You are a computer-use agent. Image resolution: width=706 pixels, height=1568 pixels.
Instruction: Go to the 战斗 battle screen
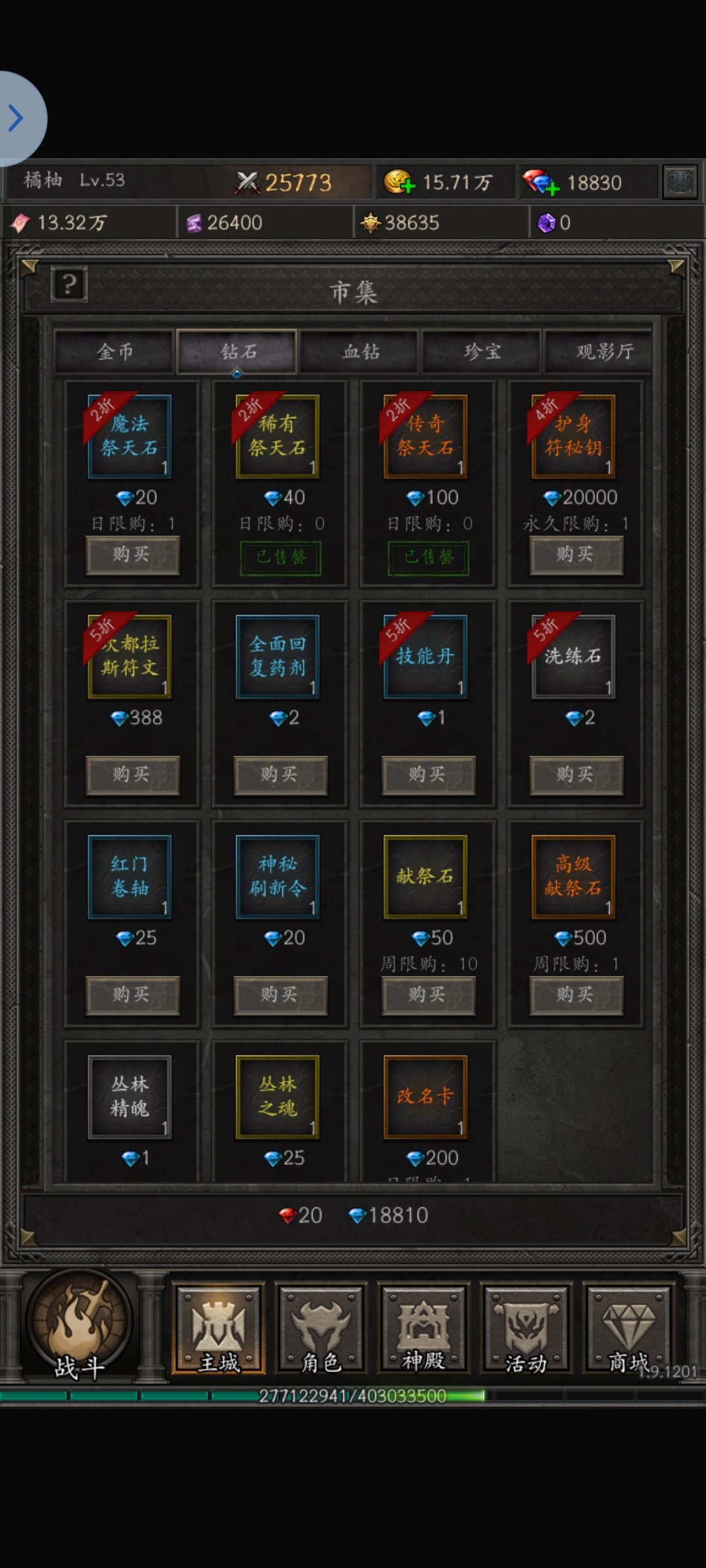point(80,1327)
